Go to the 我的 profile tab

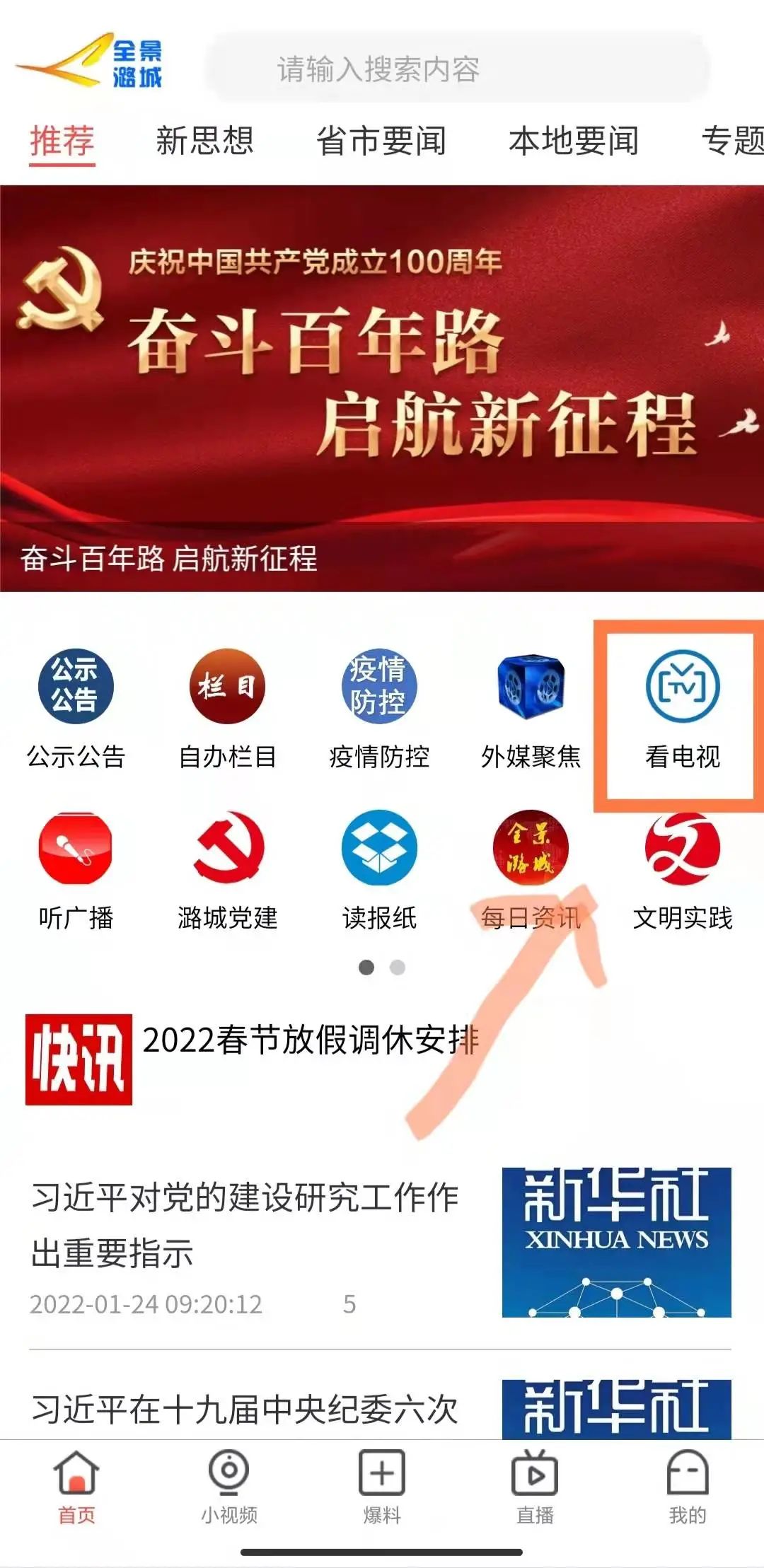[x=688, y=1485]
